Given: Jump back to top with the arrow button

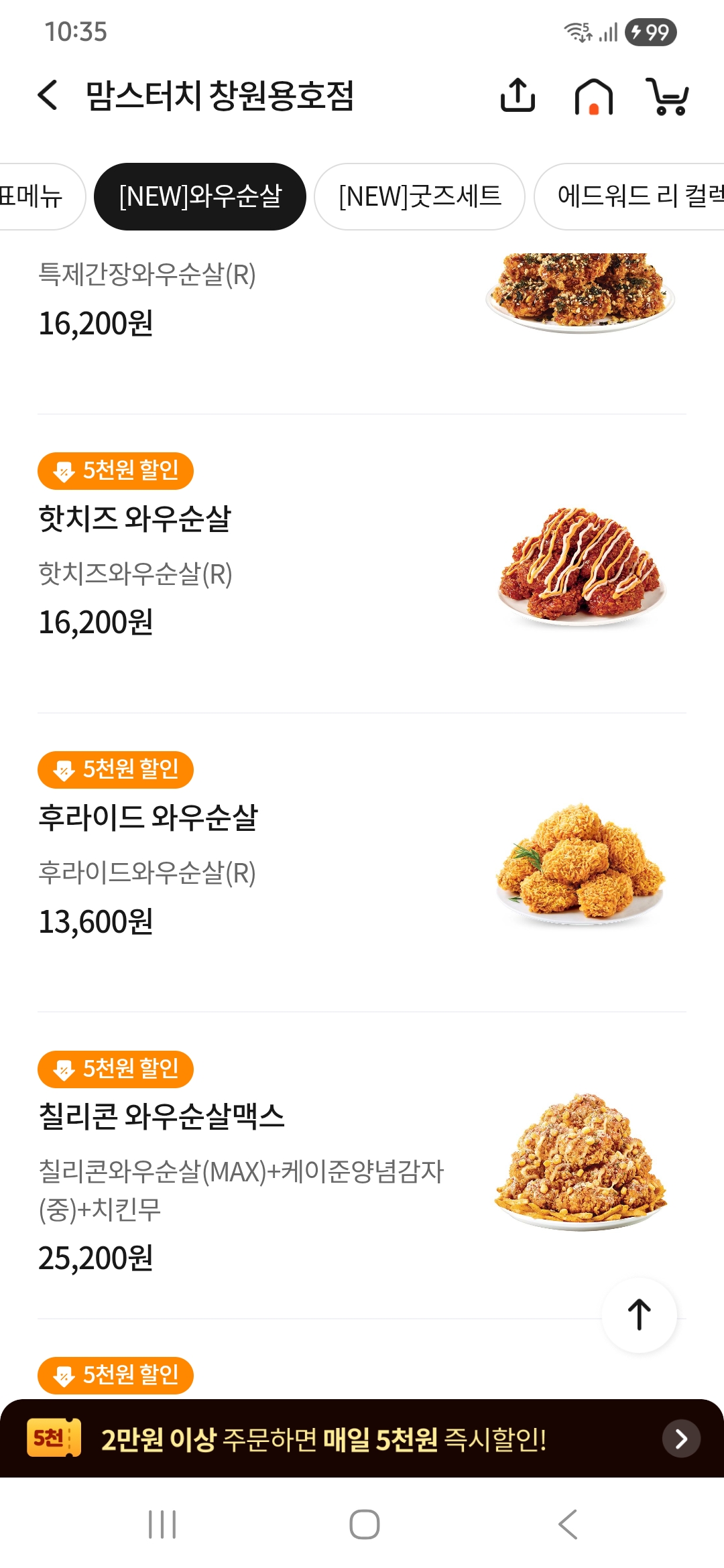Looking at the screenshot, I should [x=639, y=1315].
